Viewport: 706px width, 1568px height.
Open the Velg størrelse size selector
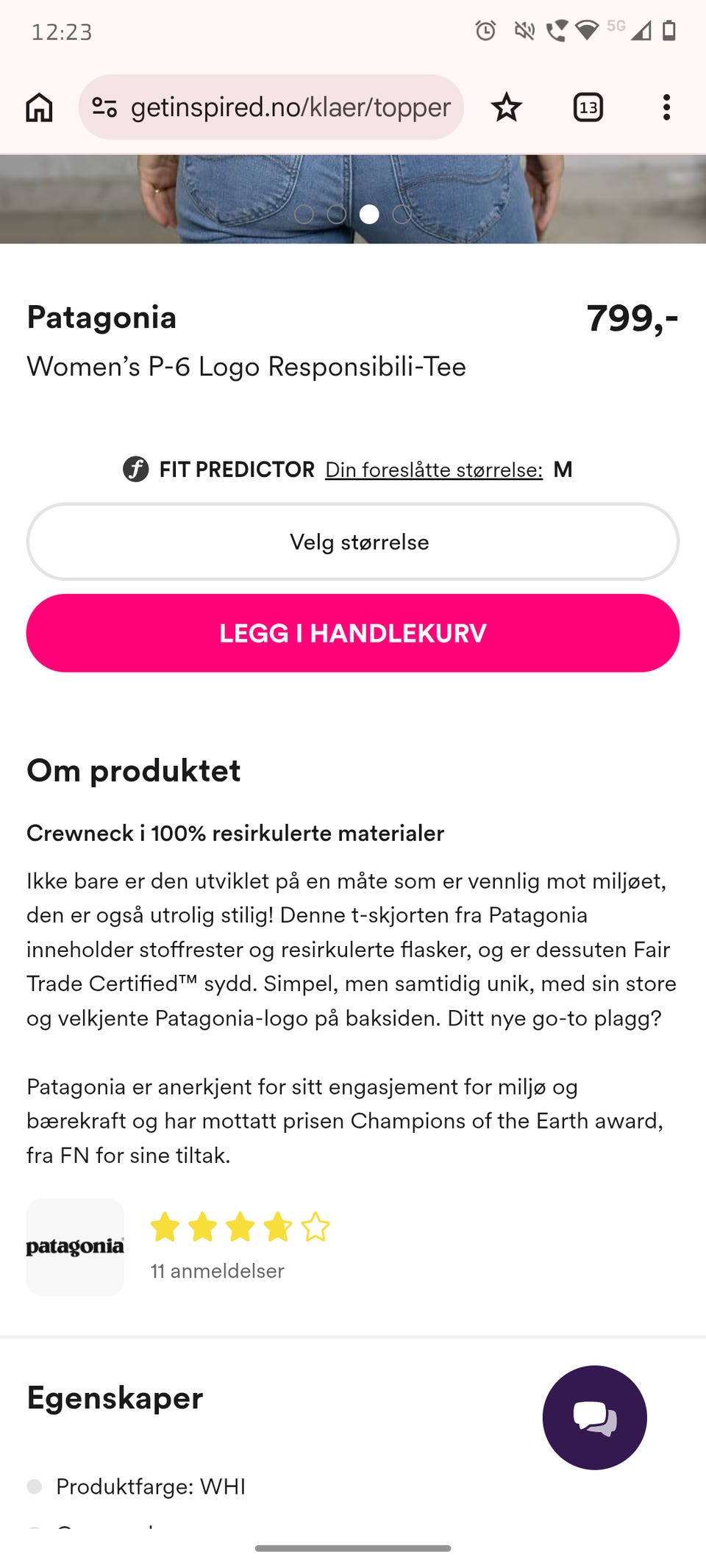(353, 542)
